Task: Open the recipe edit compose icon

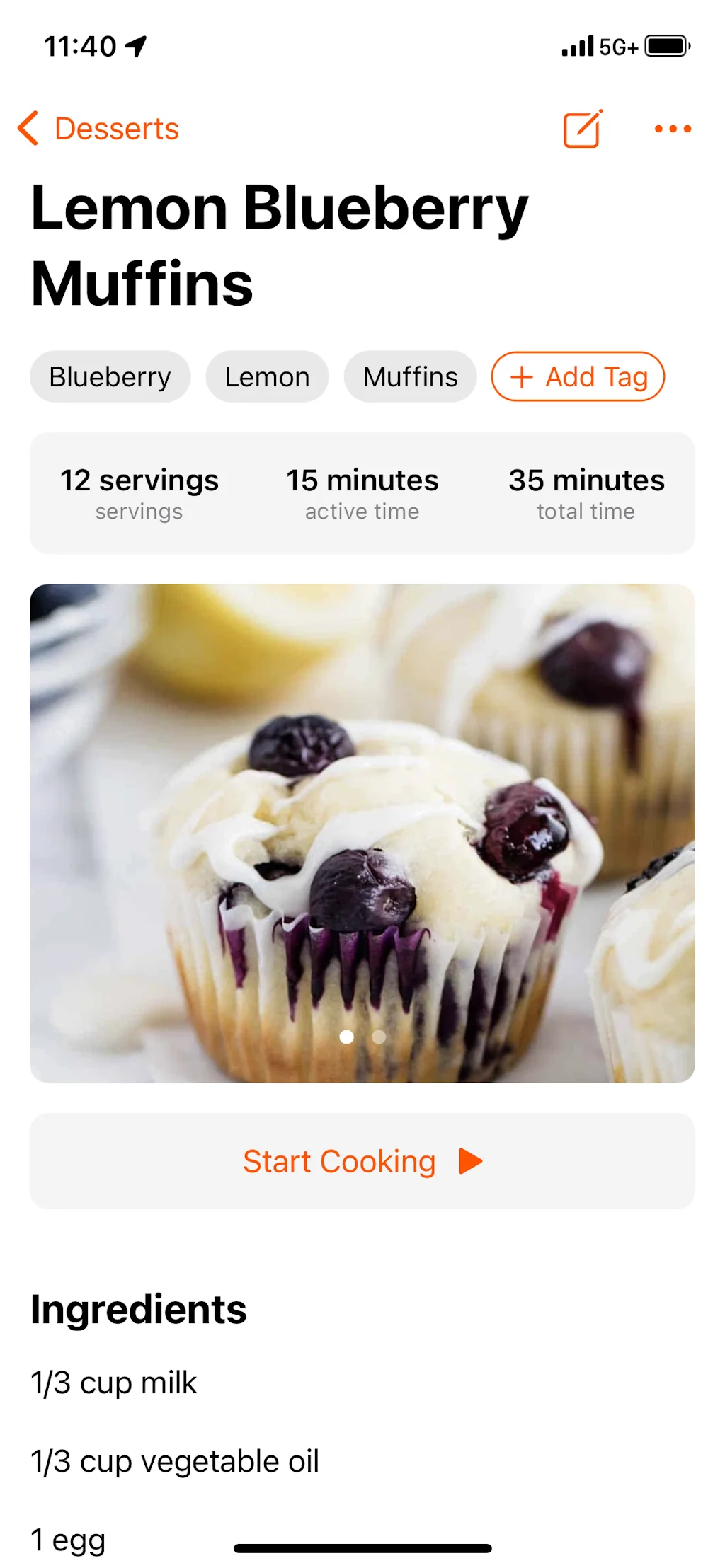Action: 582,128
